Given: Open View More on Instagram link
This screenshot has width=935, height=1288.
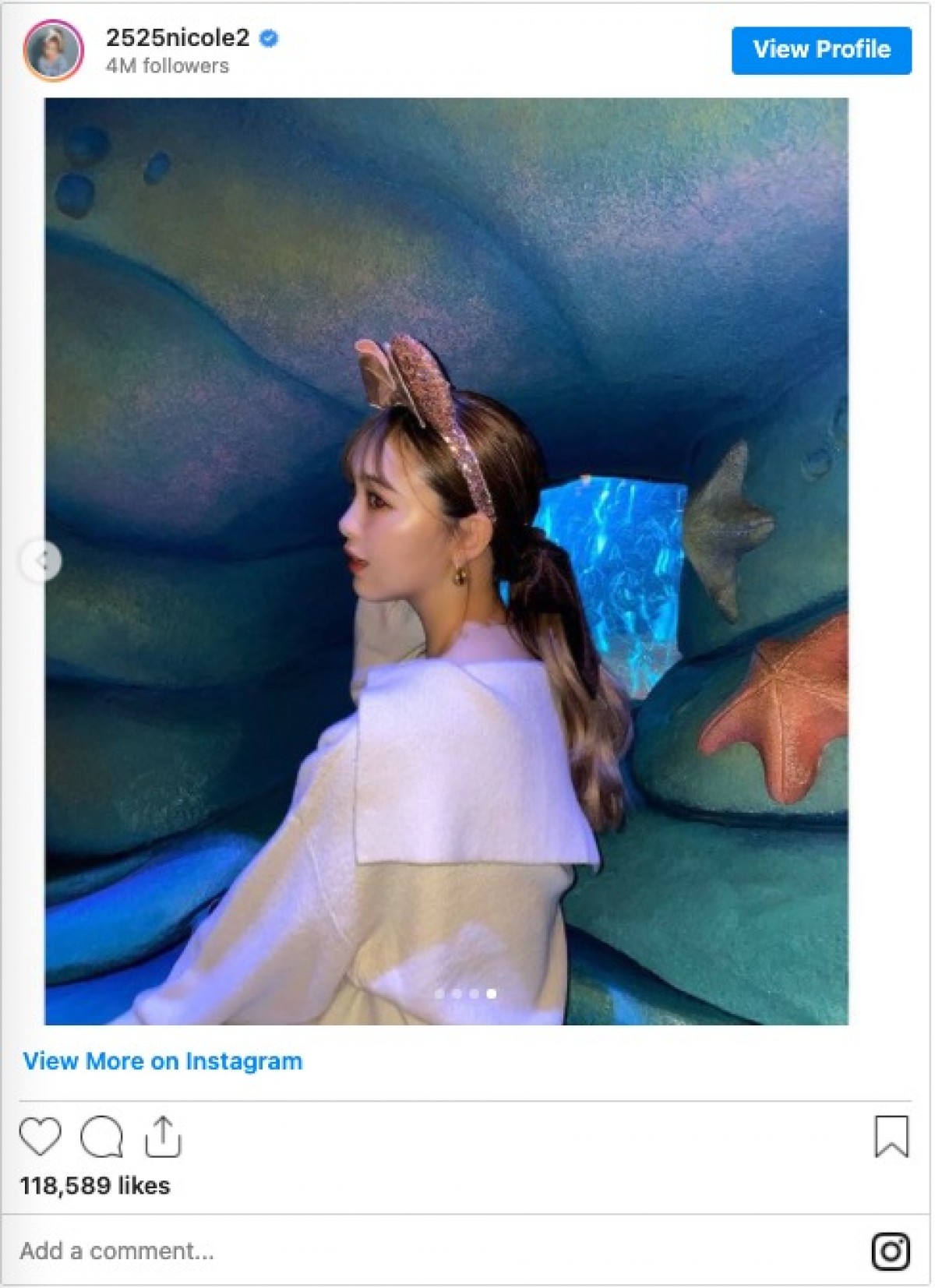Looking at the screenshot, I should click(162, 1061).
